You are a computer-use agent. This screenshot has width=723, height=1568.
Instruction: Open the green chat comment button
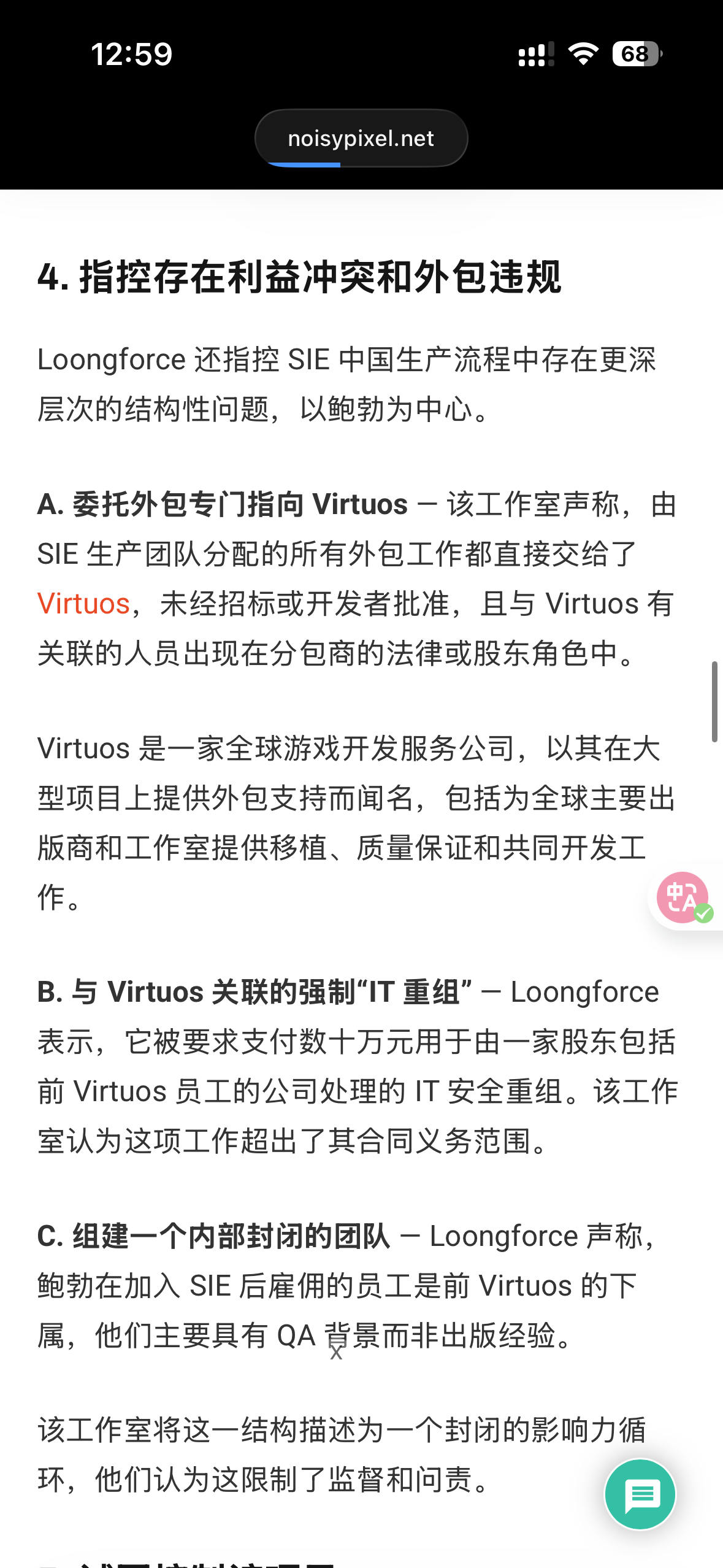coord(640,1494)
